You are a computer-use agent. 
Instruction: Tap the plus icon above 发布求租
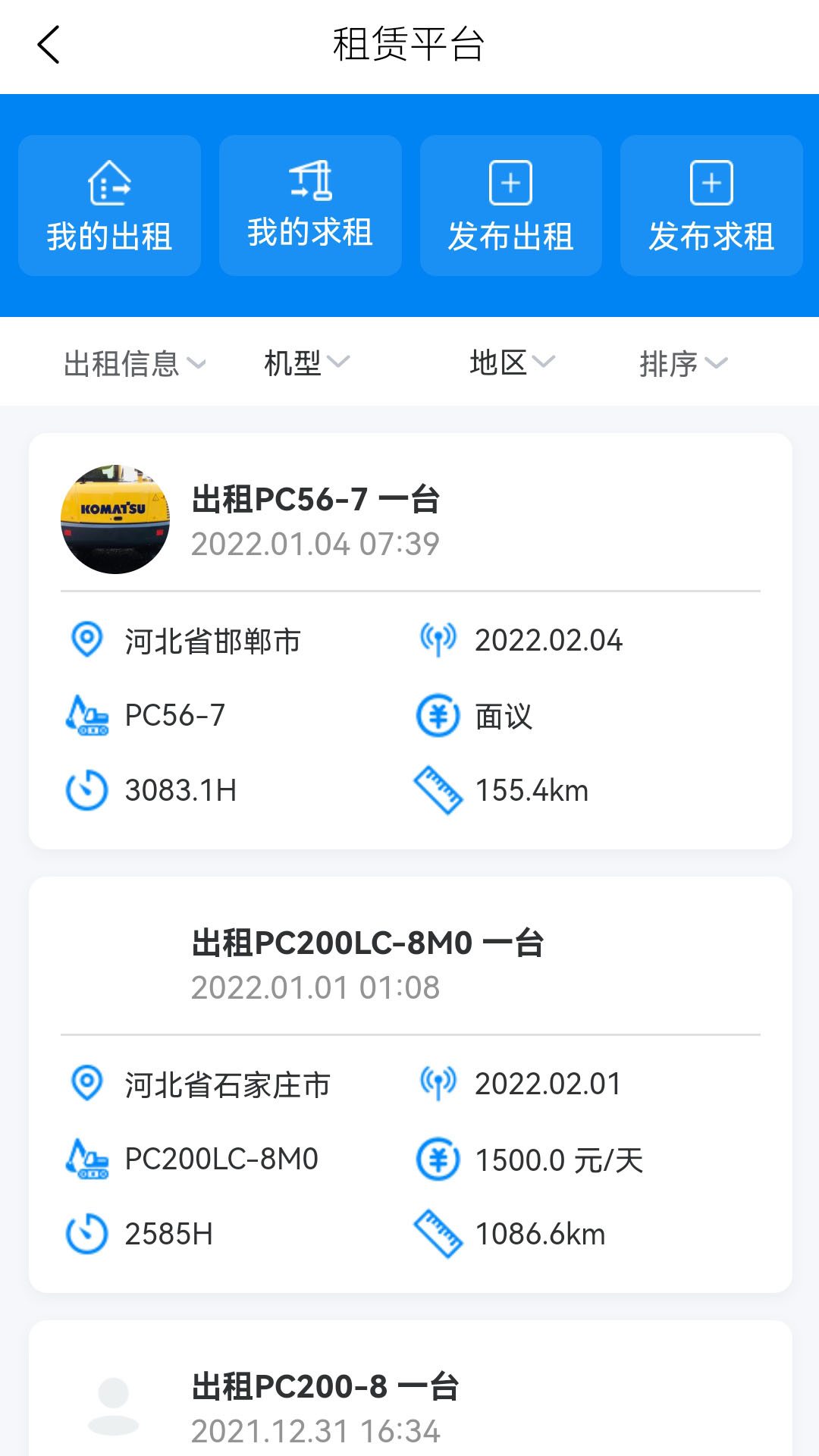tap(711, 182)
